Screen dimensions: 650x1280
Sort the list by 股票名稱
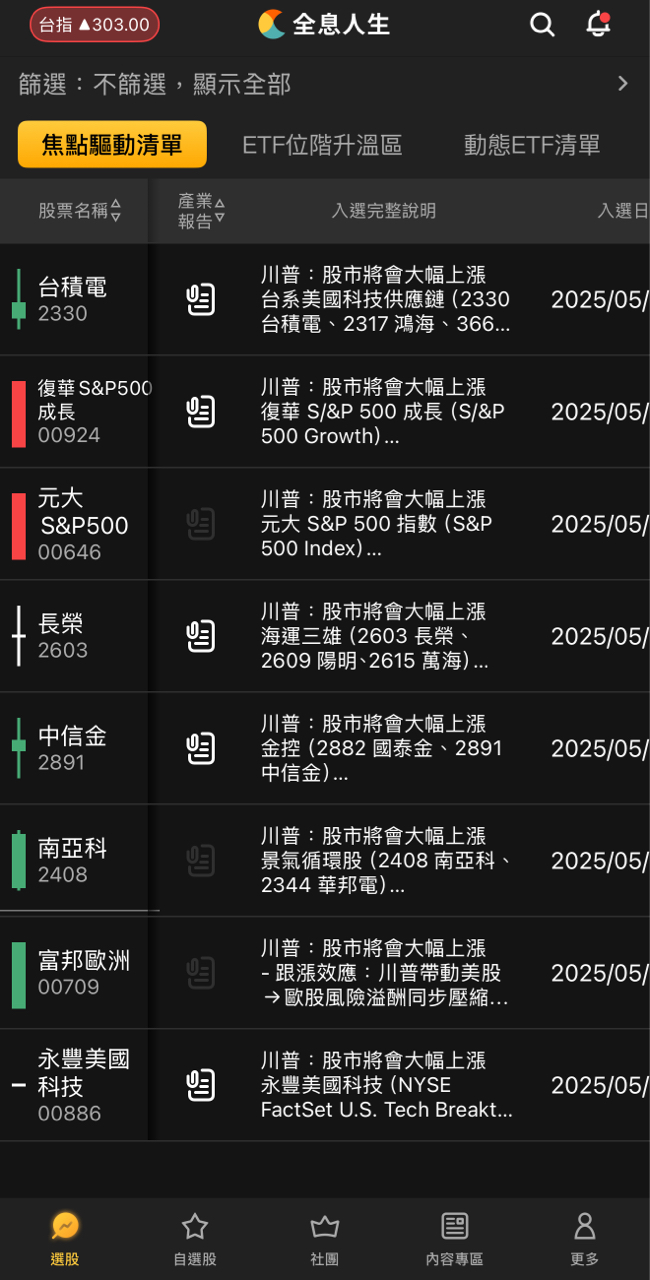80,211
